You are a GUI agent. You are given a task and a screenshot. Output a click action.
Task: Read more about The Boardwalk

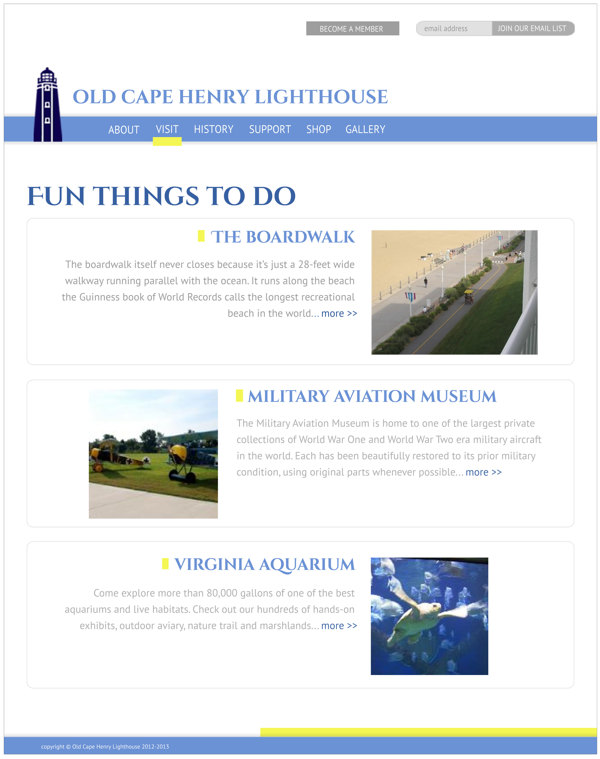(339, 314)
